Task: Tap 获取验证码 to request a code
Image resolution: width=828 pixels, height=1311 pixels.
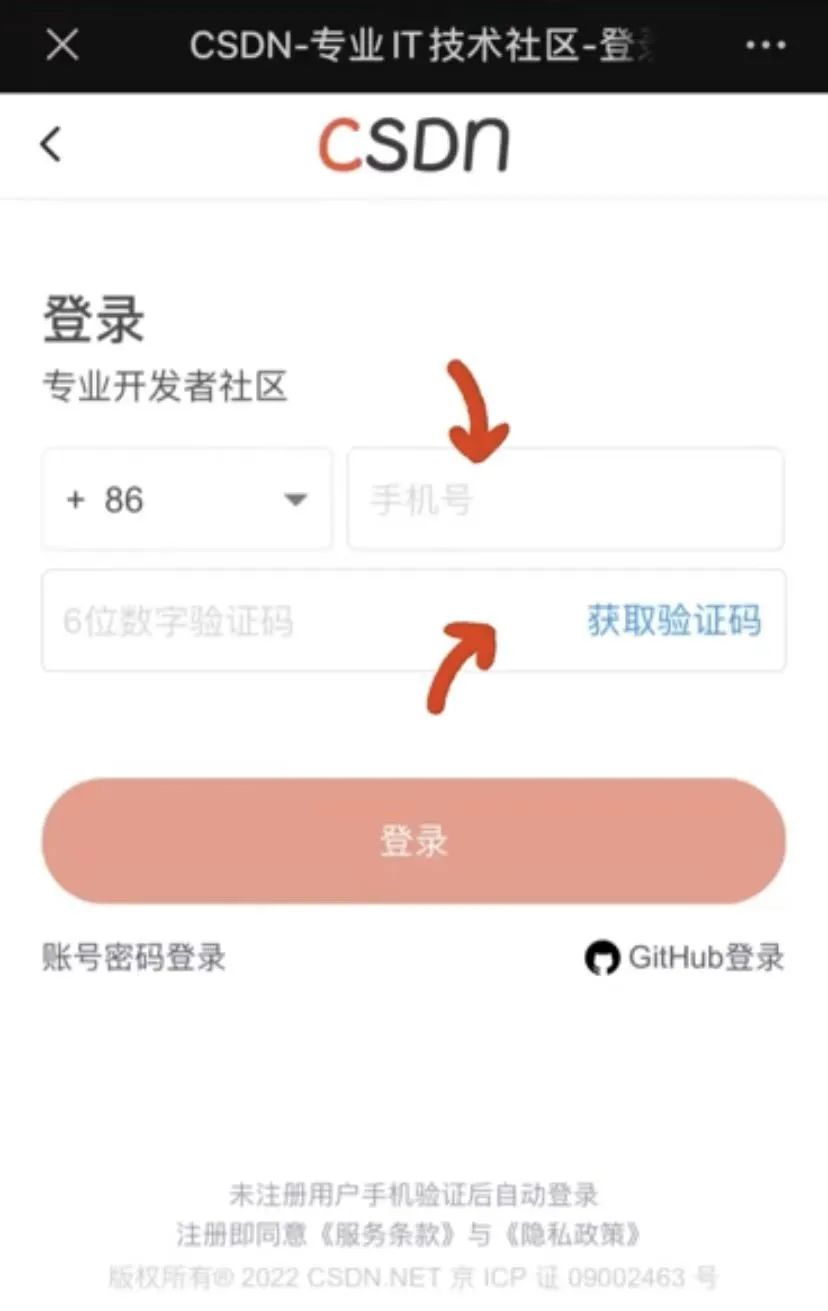Action: [x=674, y=621]
